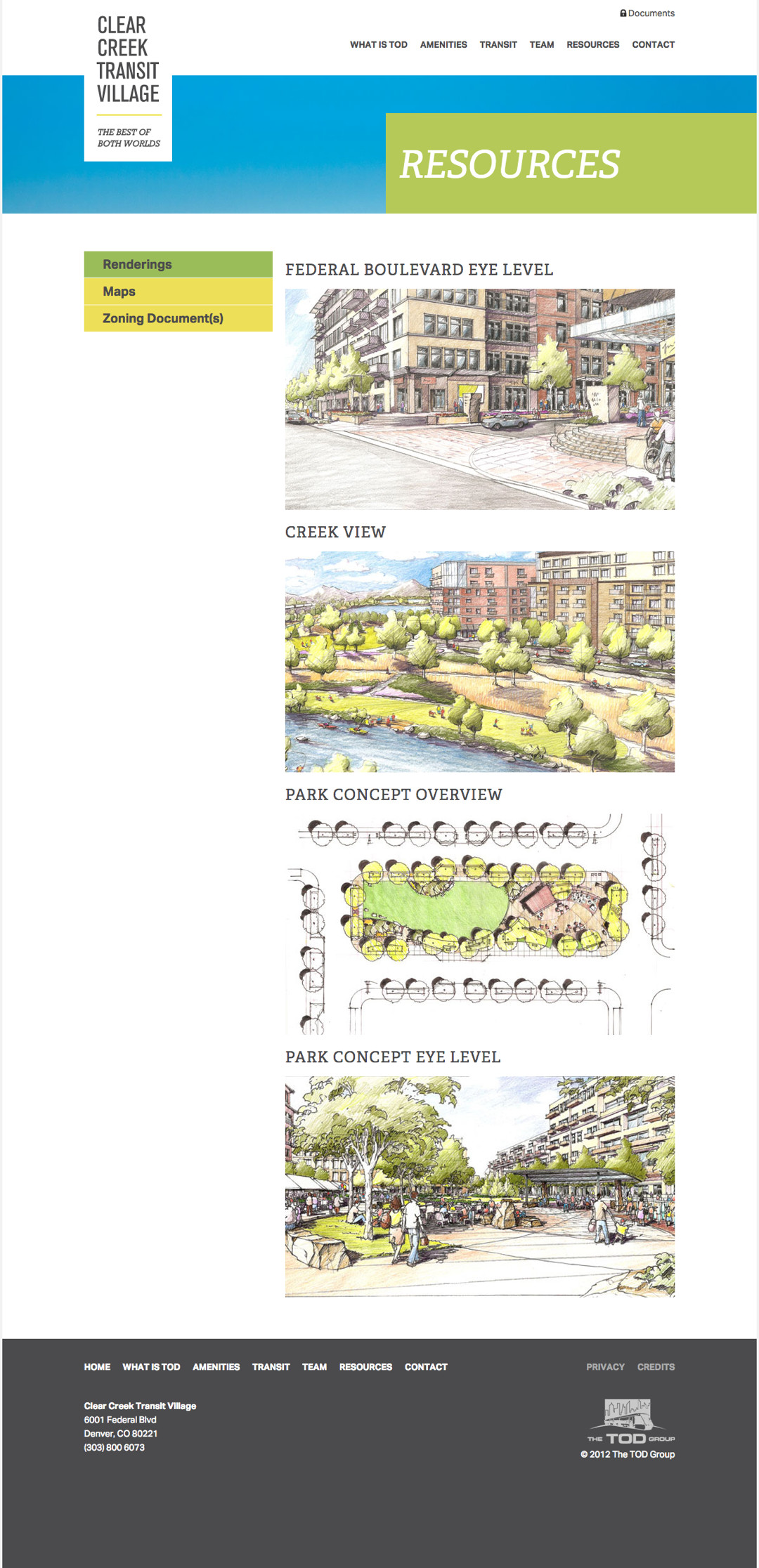Open Transit in header menu
759x1568 pixels.
pyautogui.click(x=498, y=44)
